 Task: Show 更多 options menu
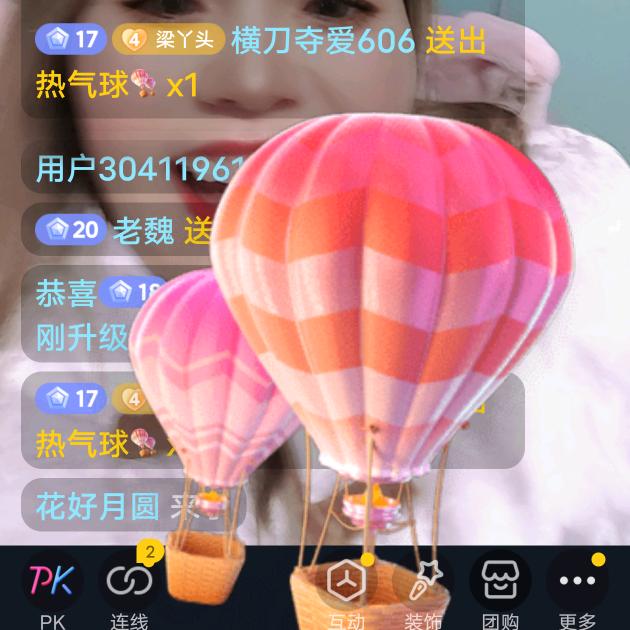pos(577,582)
